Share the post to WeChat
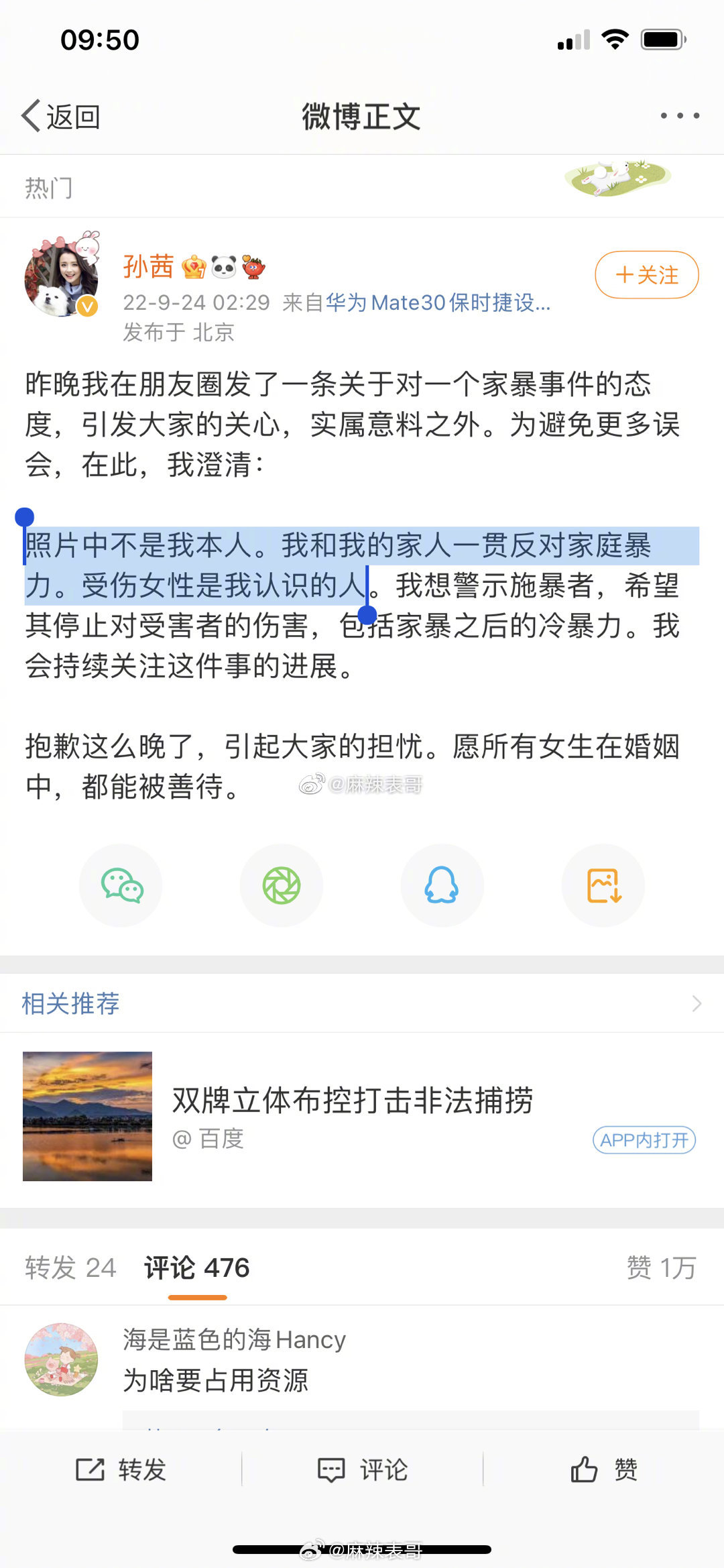 click(121, 885)
